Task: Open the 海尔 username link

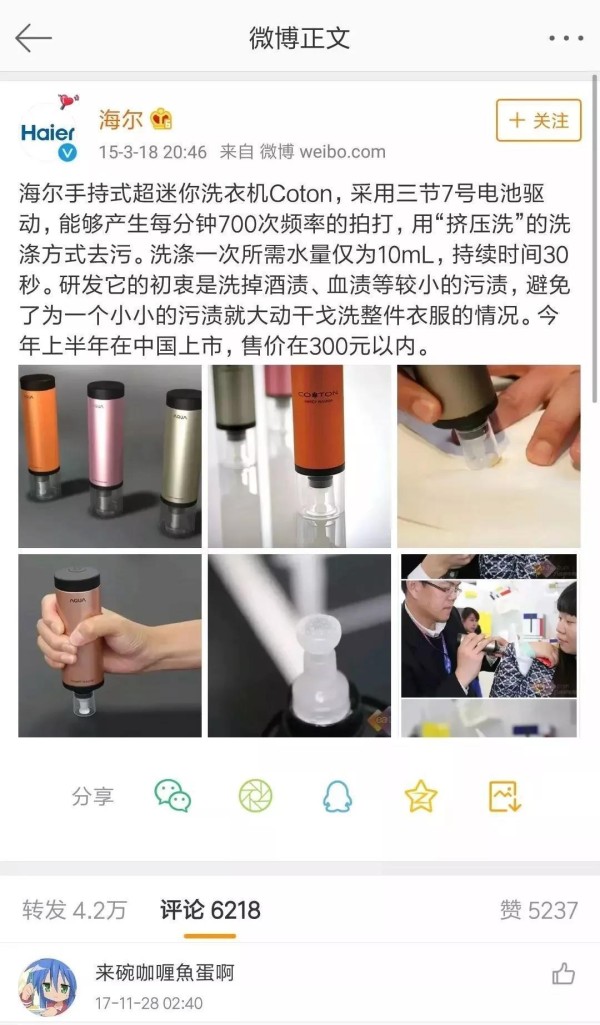Action: point(121,120)
